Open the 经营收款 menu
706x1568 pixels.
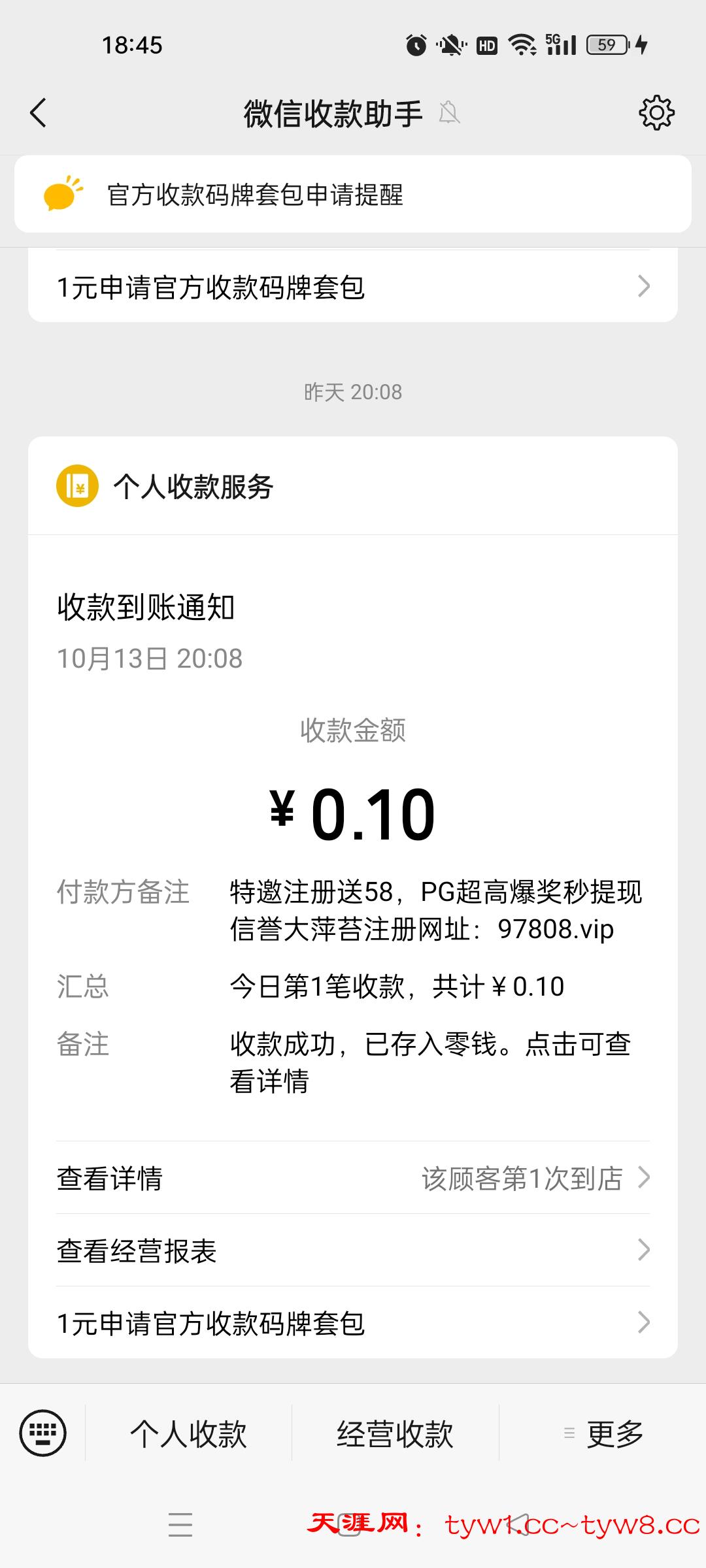coord(395,1434)
